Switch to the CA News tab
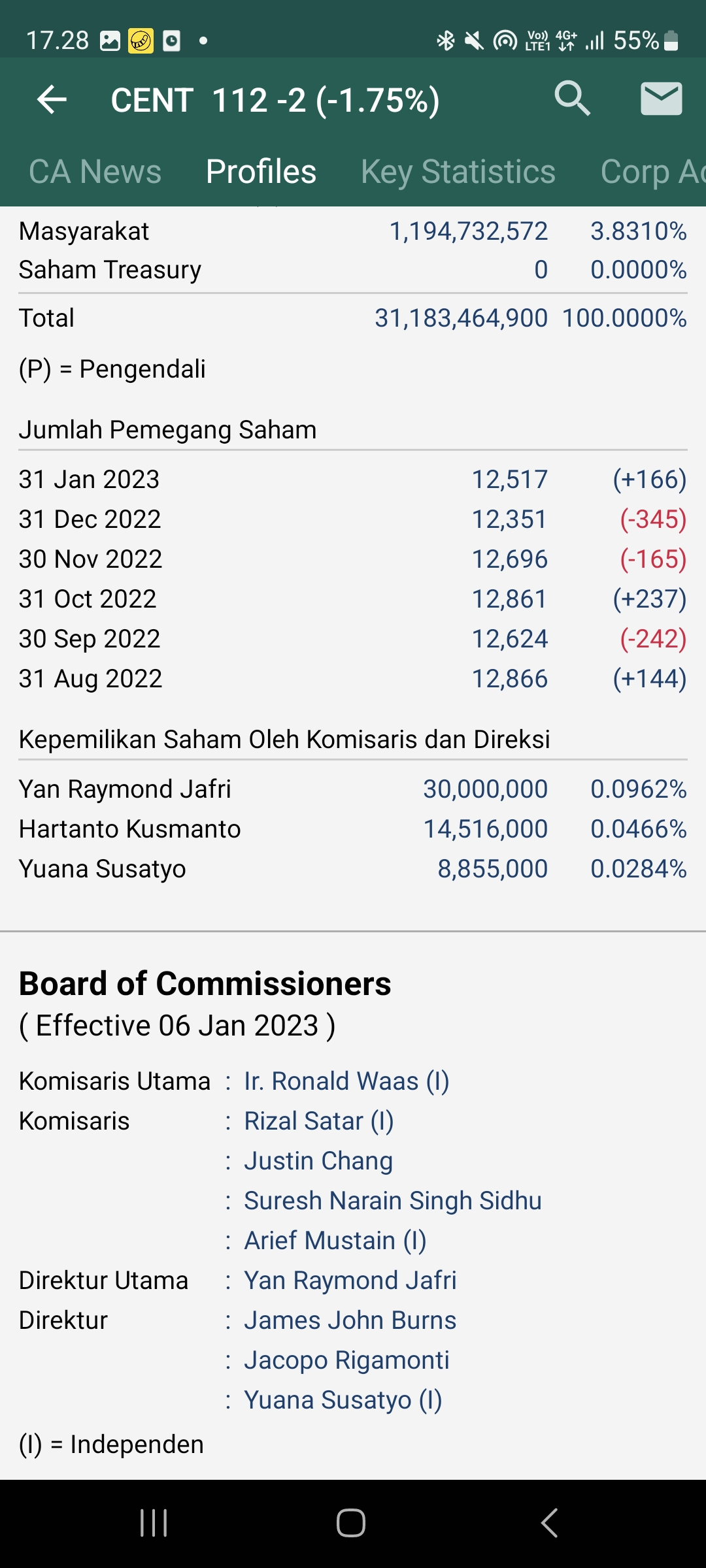The image size is (706, 1568). coord(95,172)
